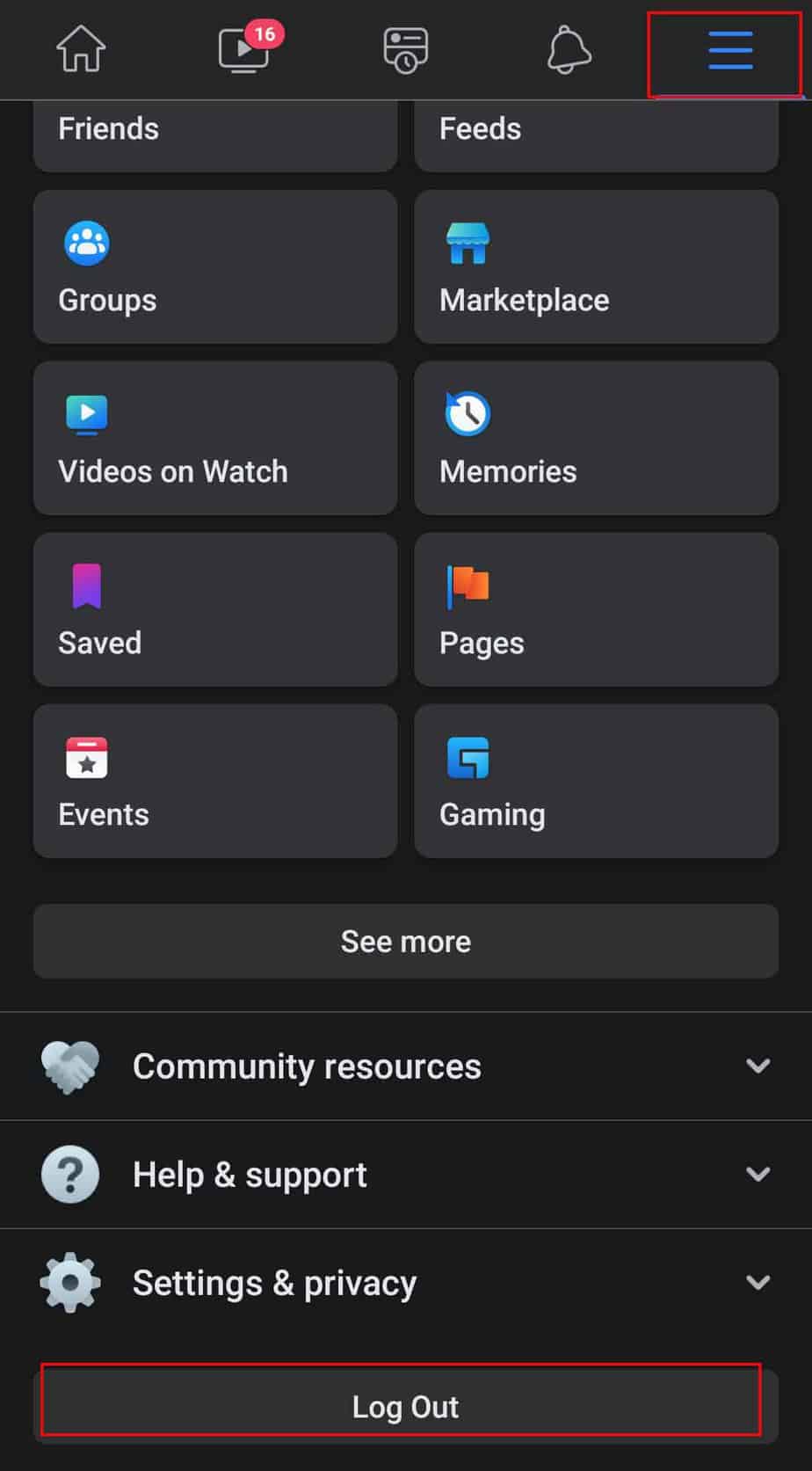812x1471 pixels.
Task: Open Saved items
Action: (x=215, y=609)
